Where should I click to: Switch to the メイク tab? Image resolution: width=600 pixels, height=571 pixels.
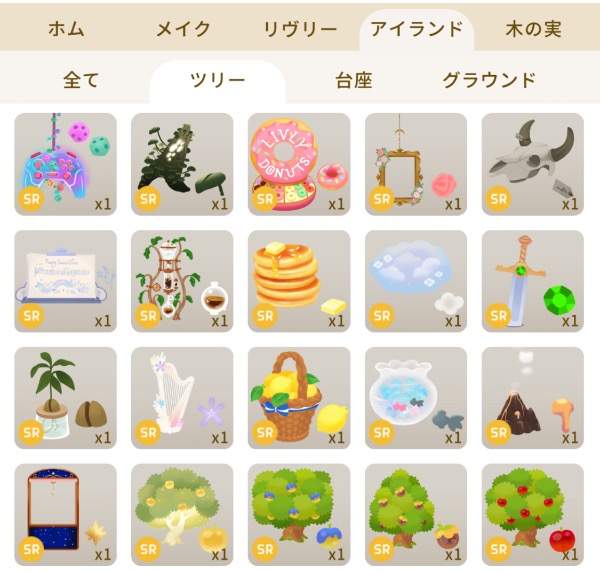183,29
